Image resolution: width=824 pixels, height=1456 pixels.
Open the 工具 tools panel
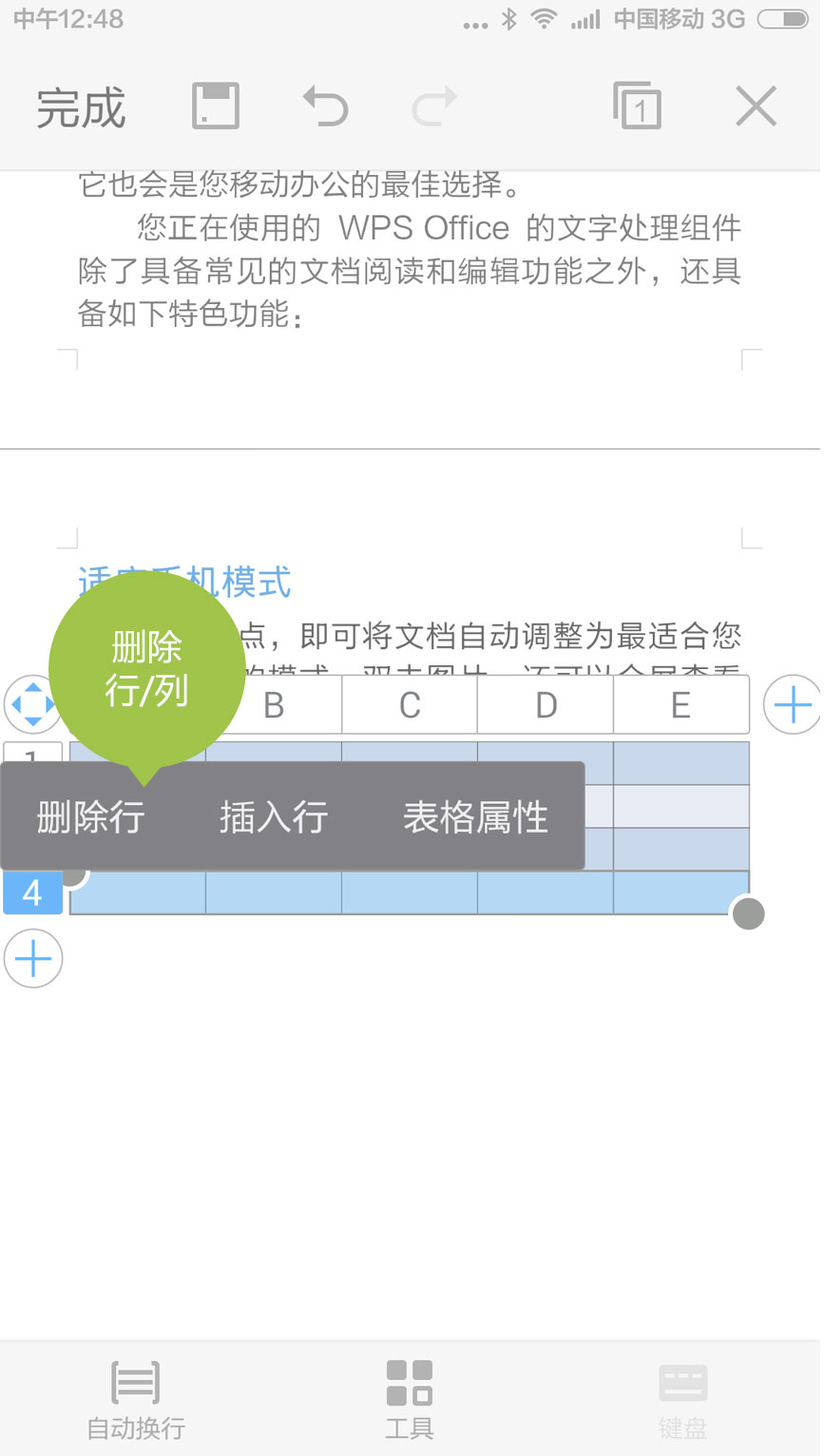410,1399
